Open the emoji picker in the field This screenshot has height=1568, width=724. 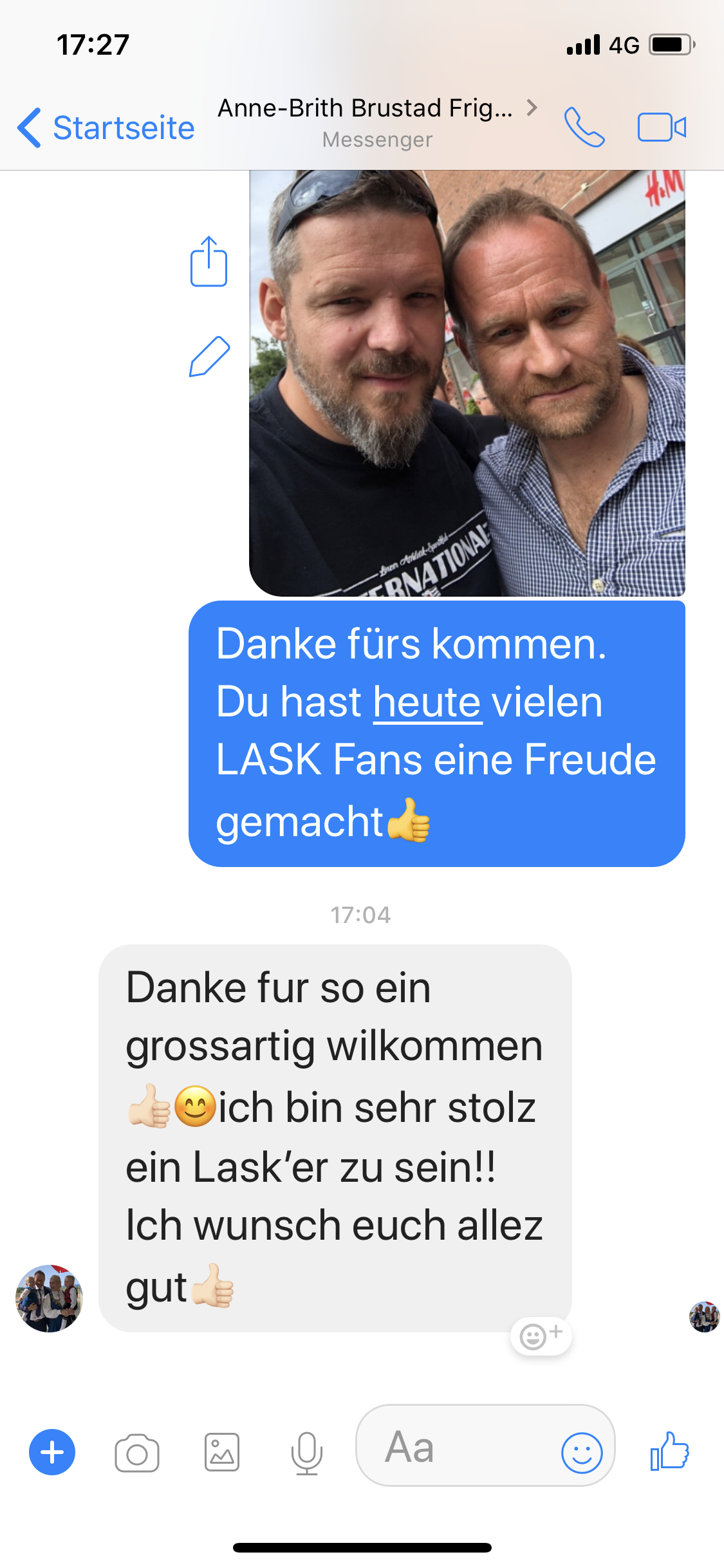(x=582, y=1453)
